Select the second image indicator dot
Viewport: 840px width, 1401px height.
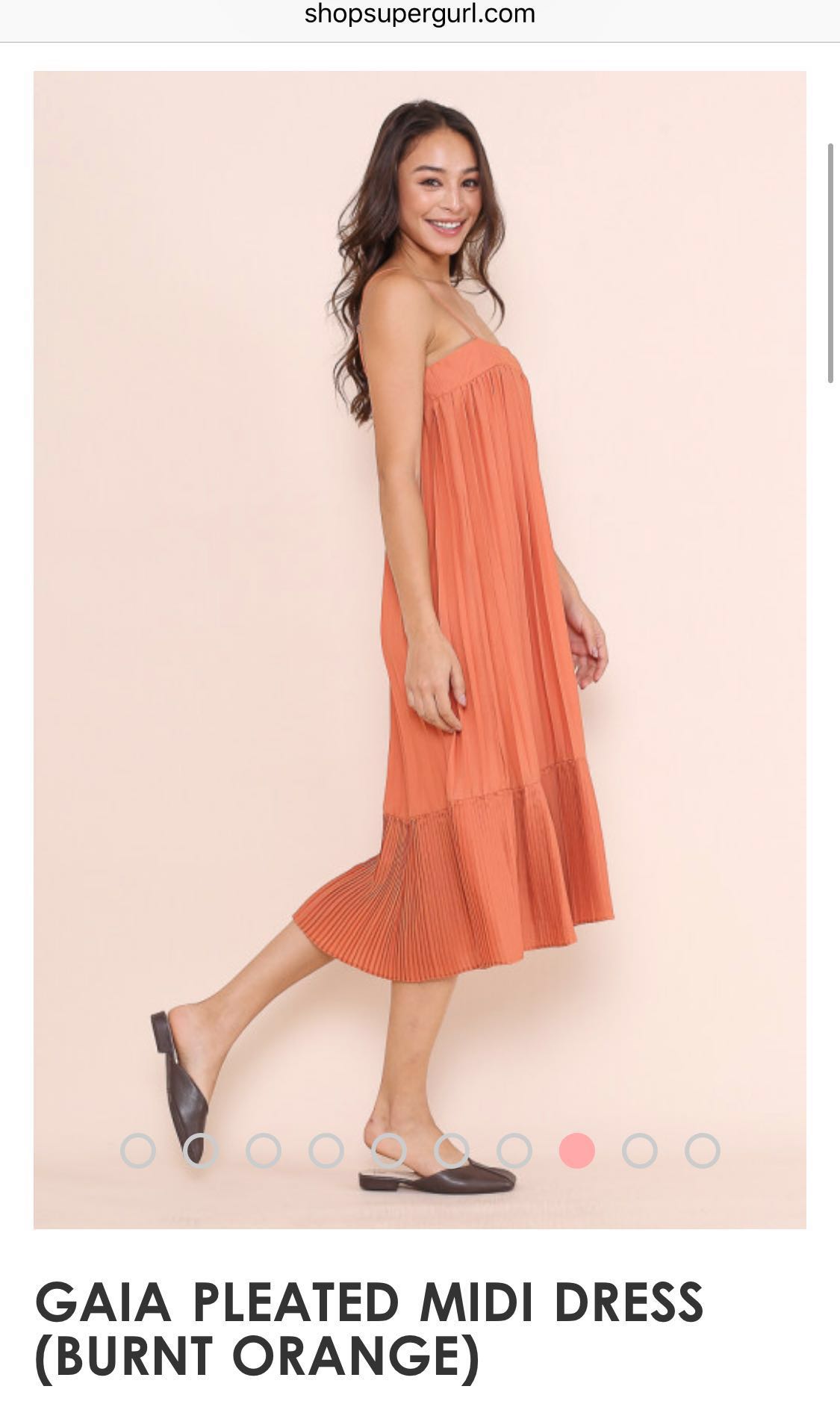(201, 1151)
